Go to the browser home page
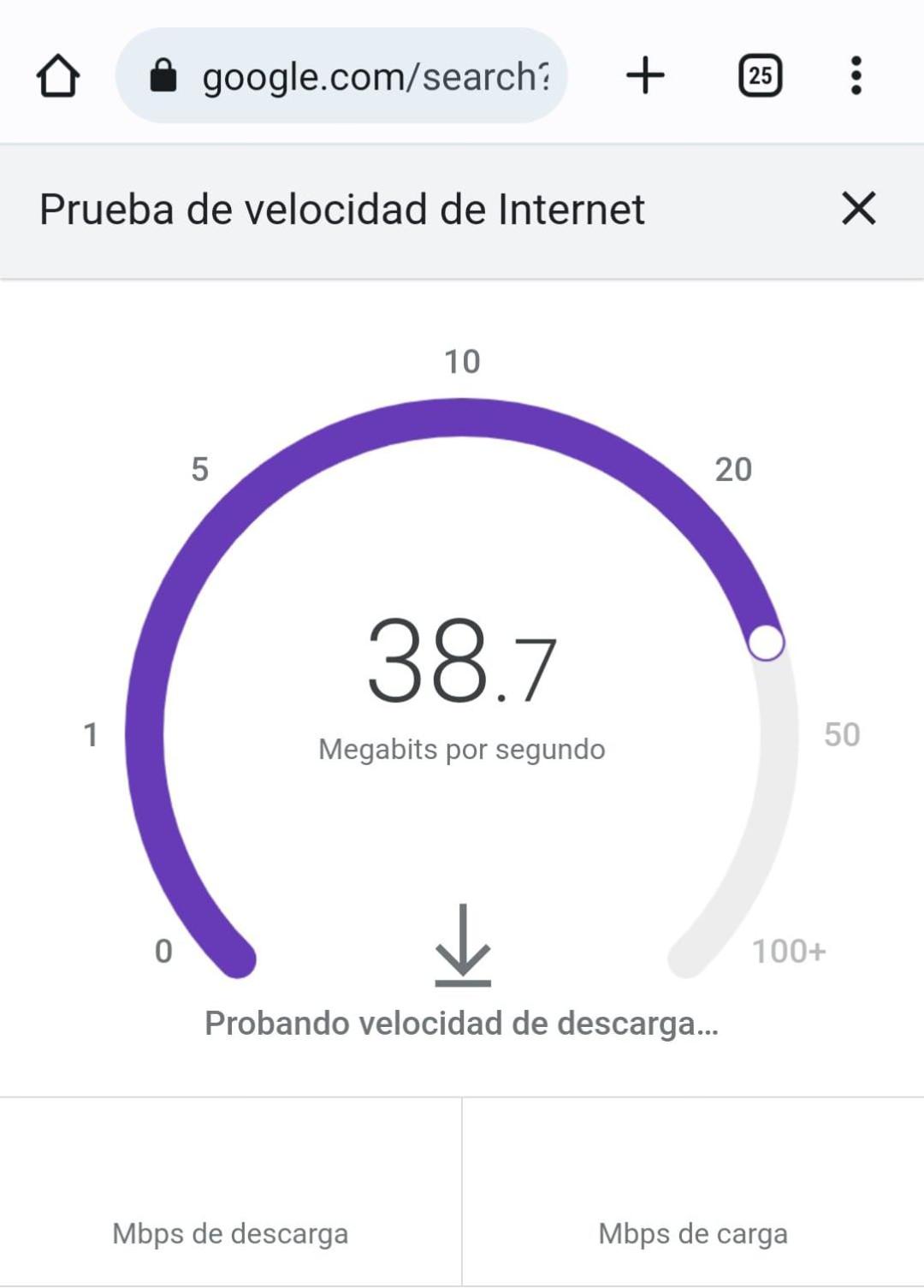The image size is (924, 1288). (x=58, y=76)
